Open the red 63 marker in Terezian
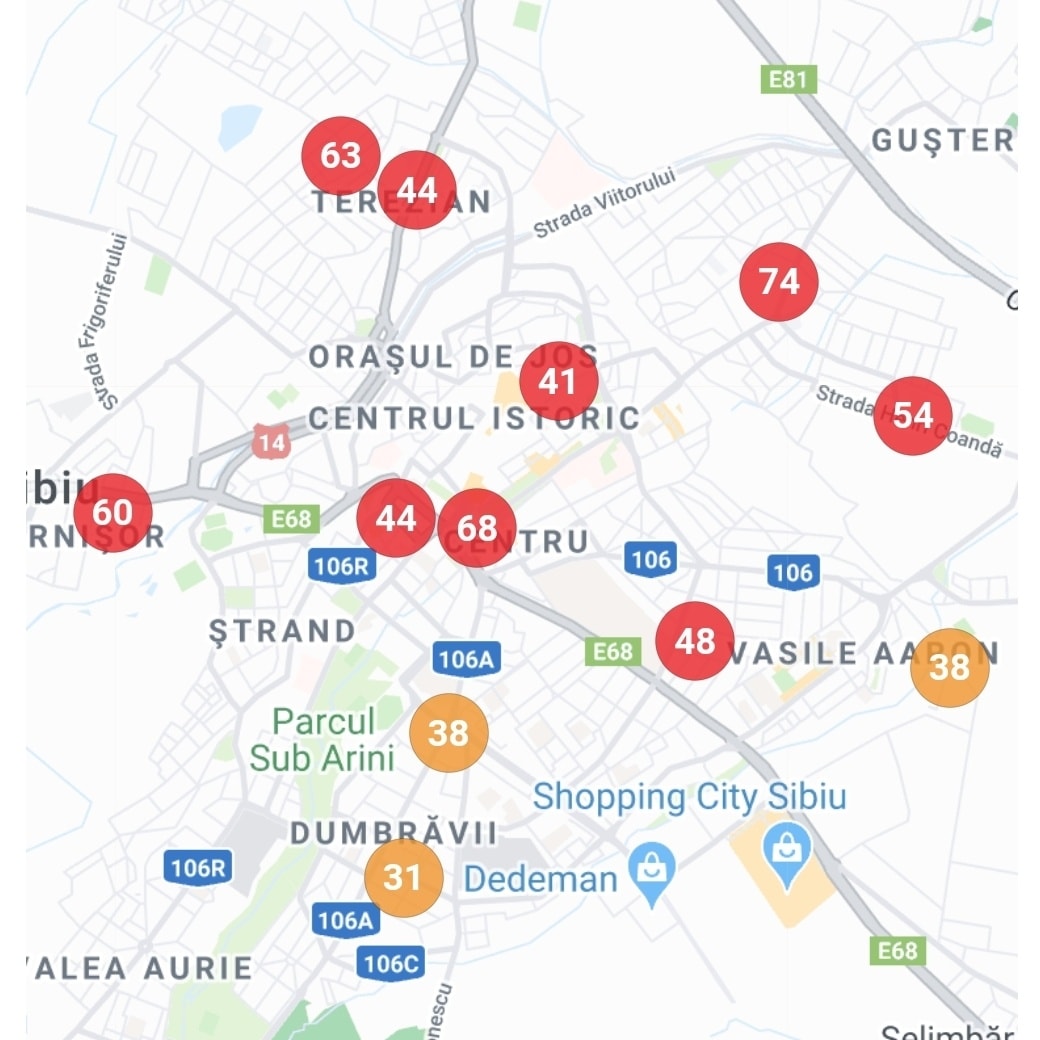This screenshot has height=1040, width=1040. (x=340, y=156)
